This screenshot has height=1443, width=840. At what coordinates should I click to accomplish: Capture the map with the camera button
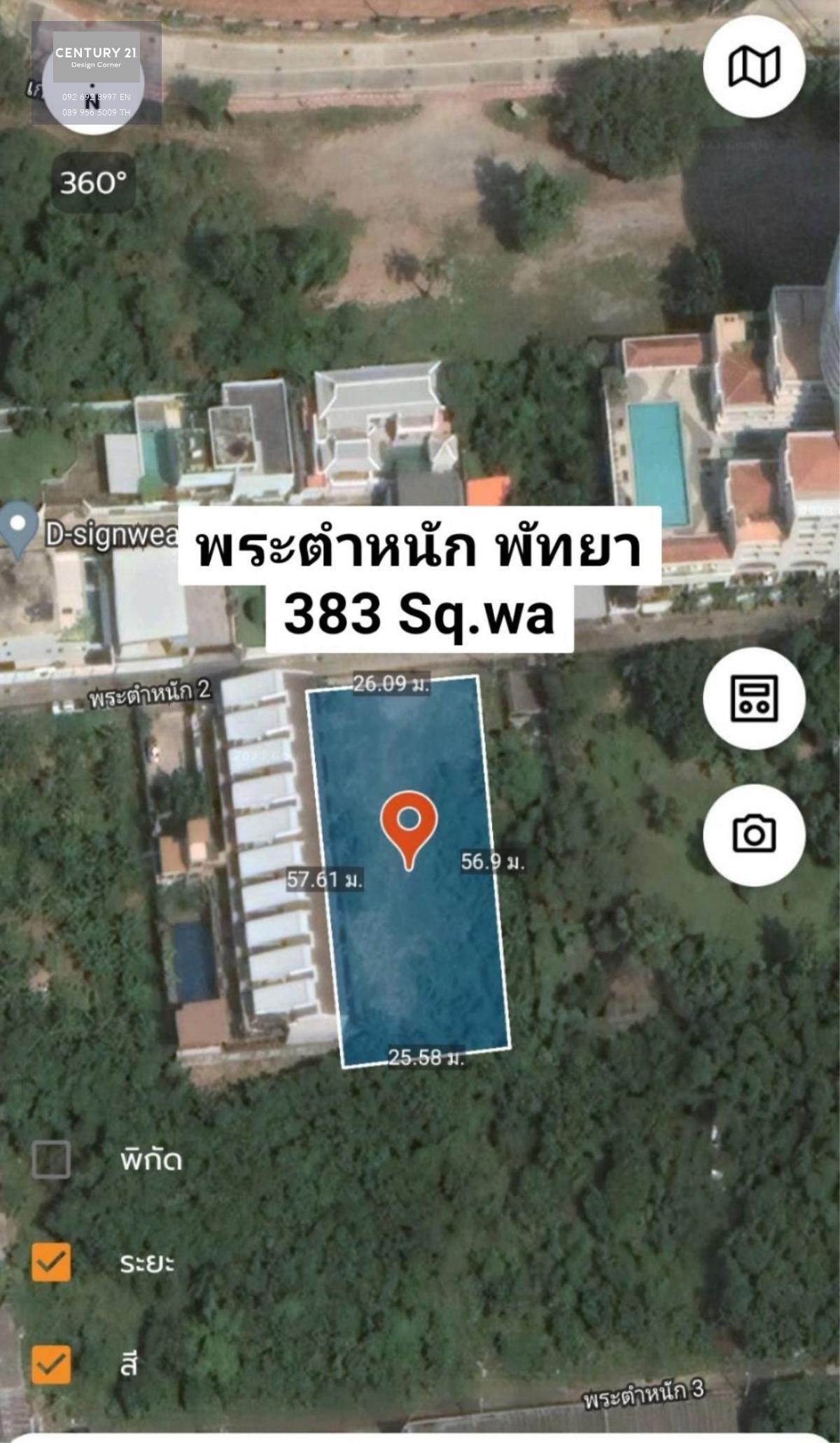(754, 835)
